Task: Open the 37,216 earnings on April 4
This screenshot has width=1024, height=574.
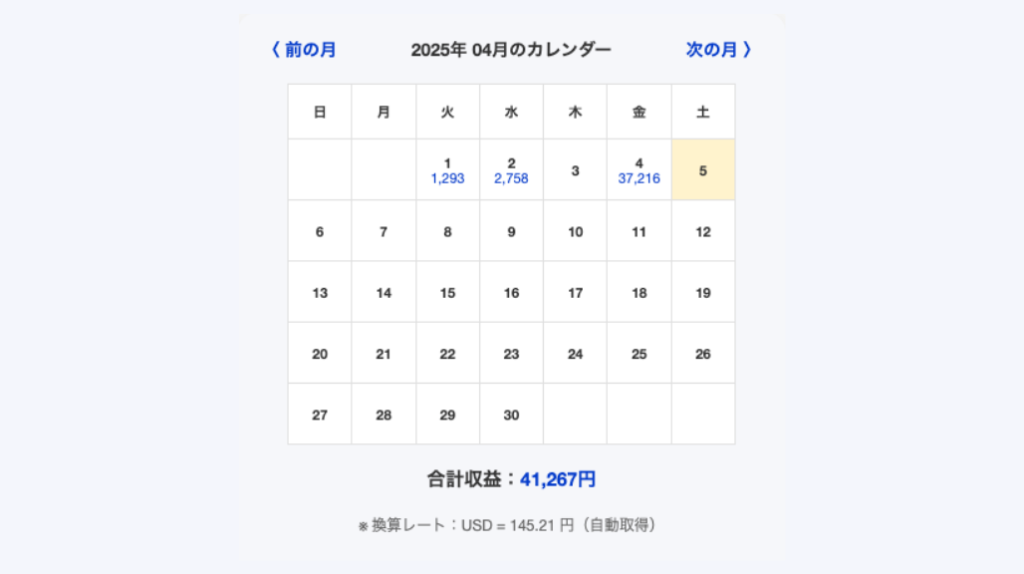Action: 639,179
